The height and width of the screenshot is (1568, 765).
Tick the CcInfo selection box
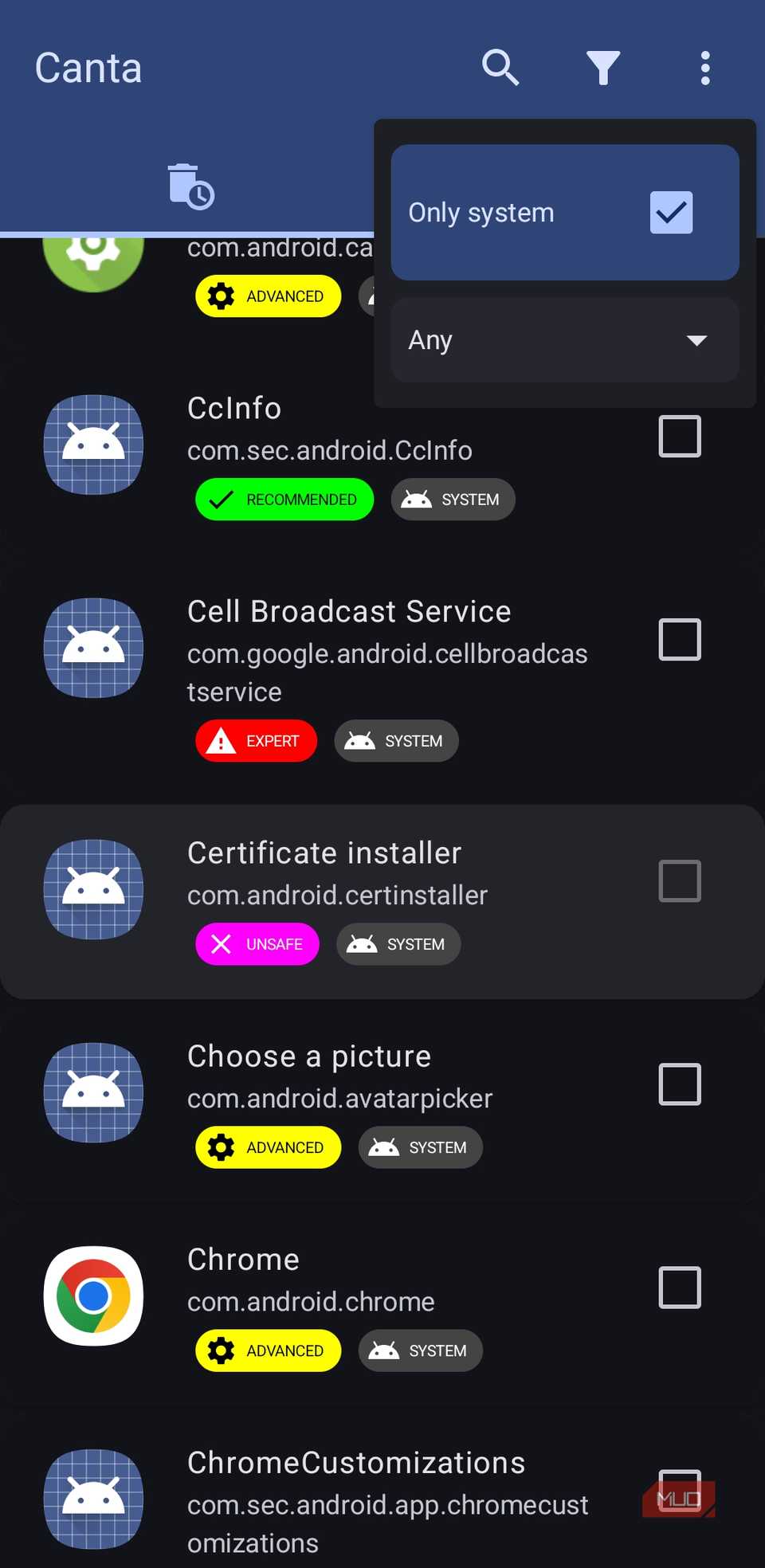pos(679,437)
